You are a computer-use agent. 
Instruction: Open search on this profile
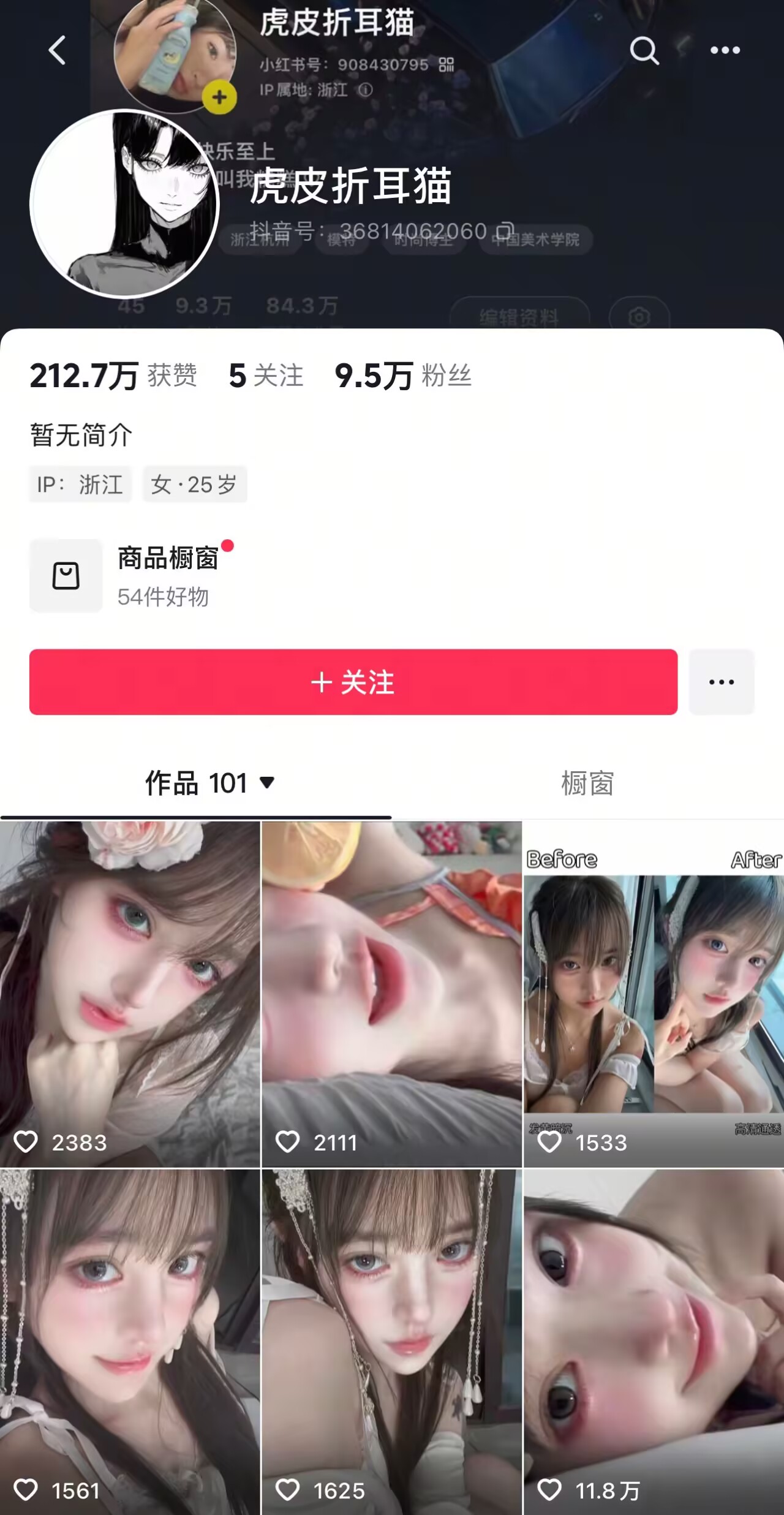tap(644, 50)
